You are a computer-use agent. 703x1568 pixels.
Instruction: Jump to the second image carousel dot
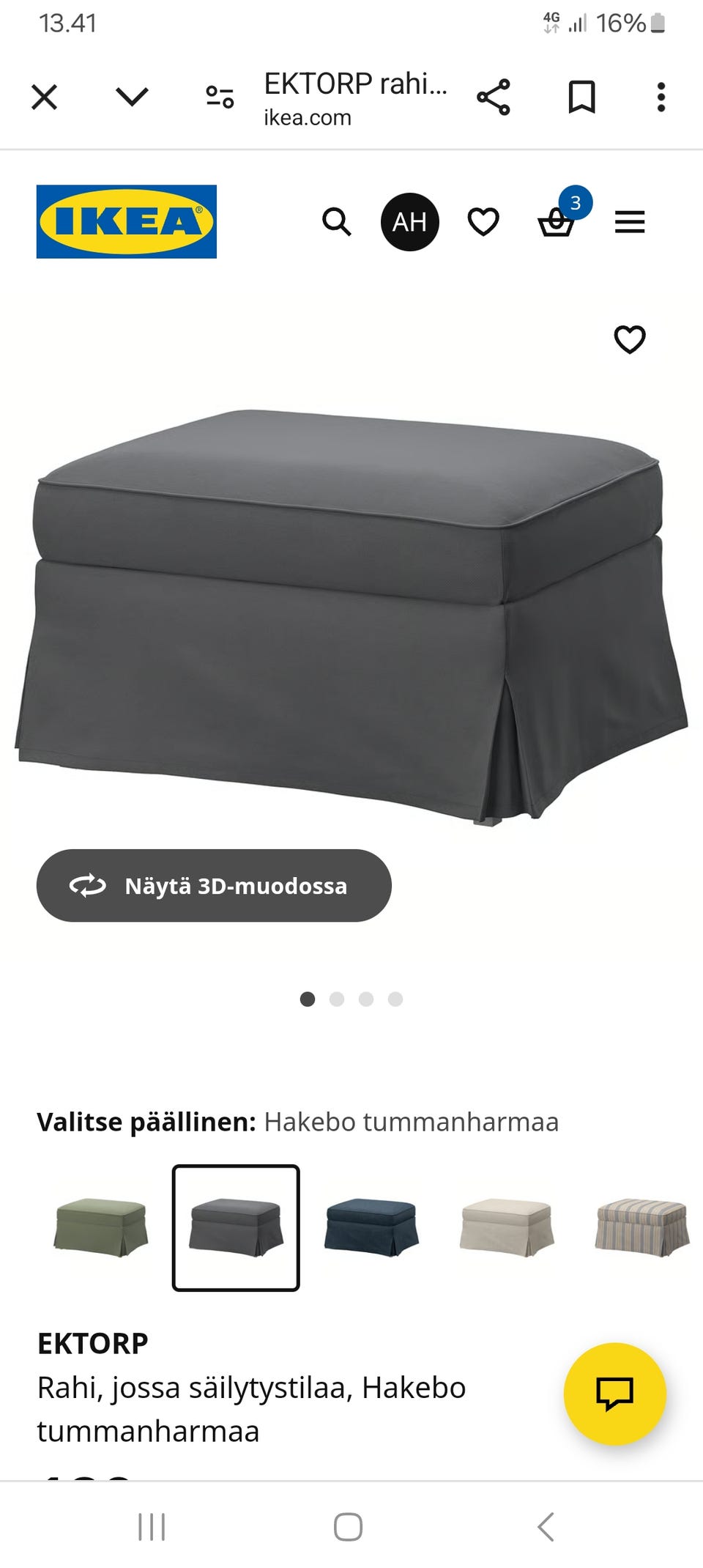[338, 999]
